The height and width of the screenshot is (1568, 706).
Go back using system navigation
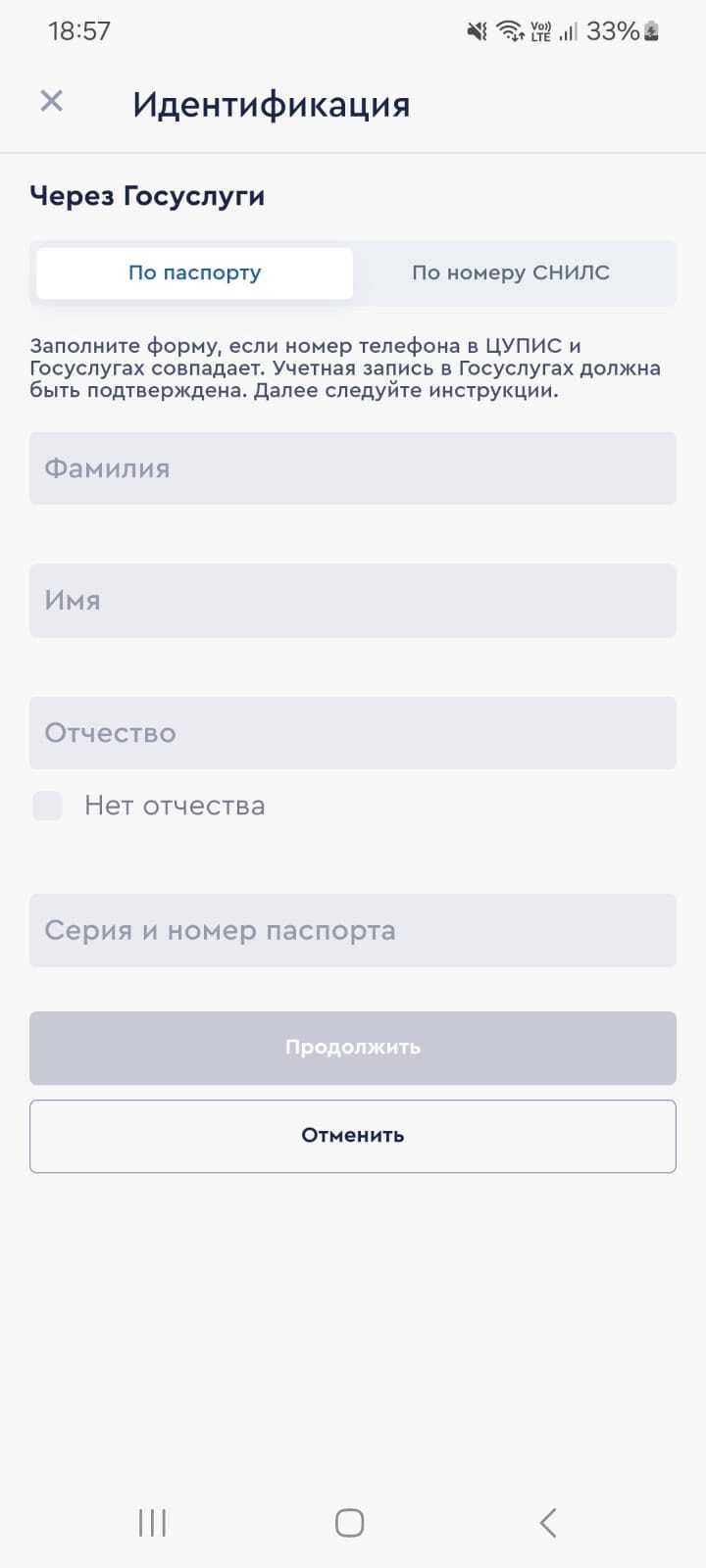[548, 1522]
